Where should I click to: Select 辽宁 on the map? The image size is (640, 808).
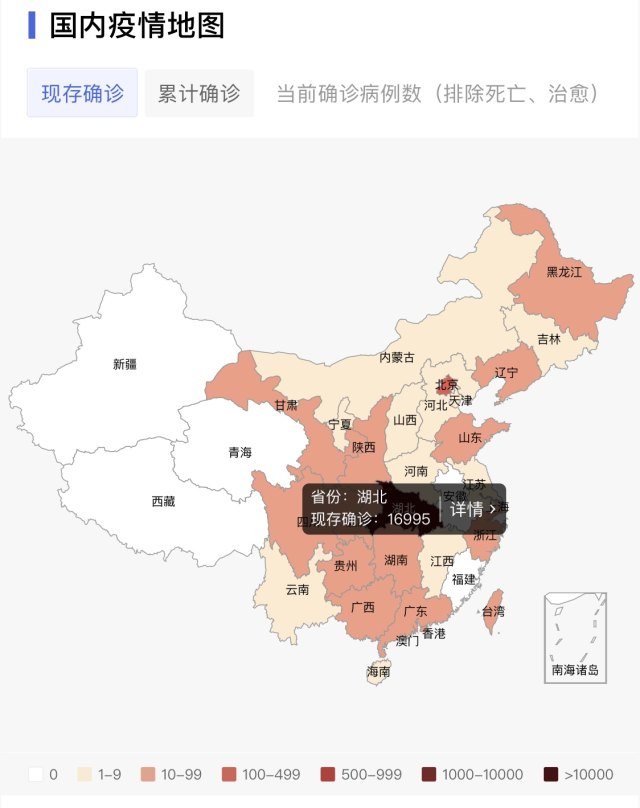(507, 372)
